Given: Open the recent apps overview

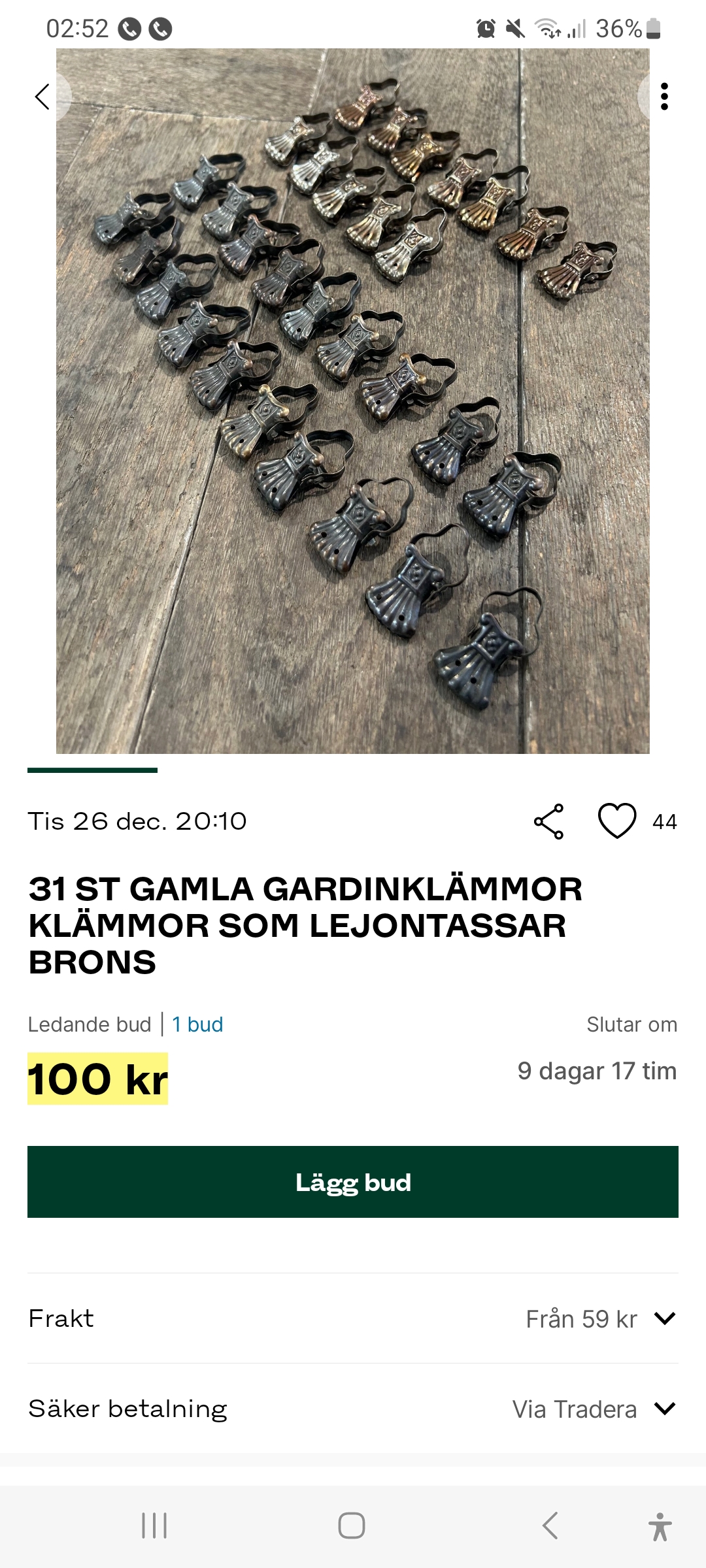Looking at the screenshot, I should [154, 1526].
